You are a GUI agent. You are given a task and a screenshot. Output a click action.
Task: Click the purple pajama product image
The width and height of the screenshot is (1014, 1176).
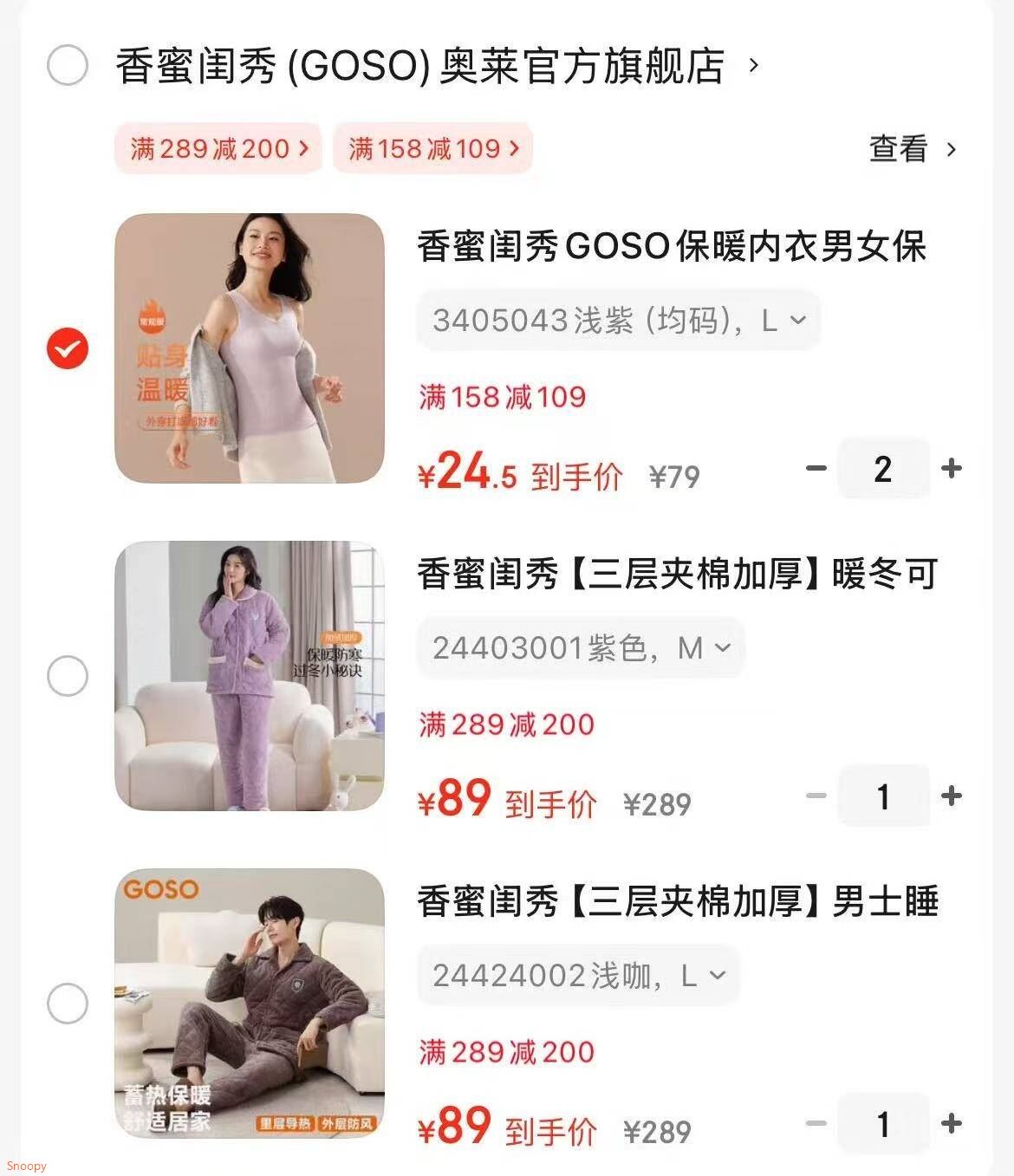[250, 676]
